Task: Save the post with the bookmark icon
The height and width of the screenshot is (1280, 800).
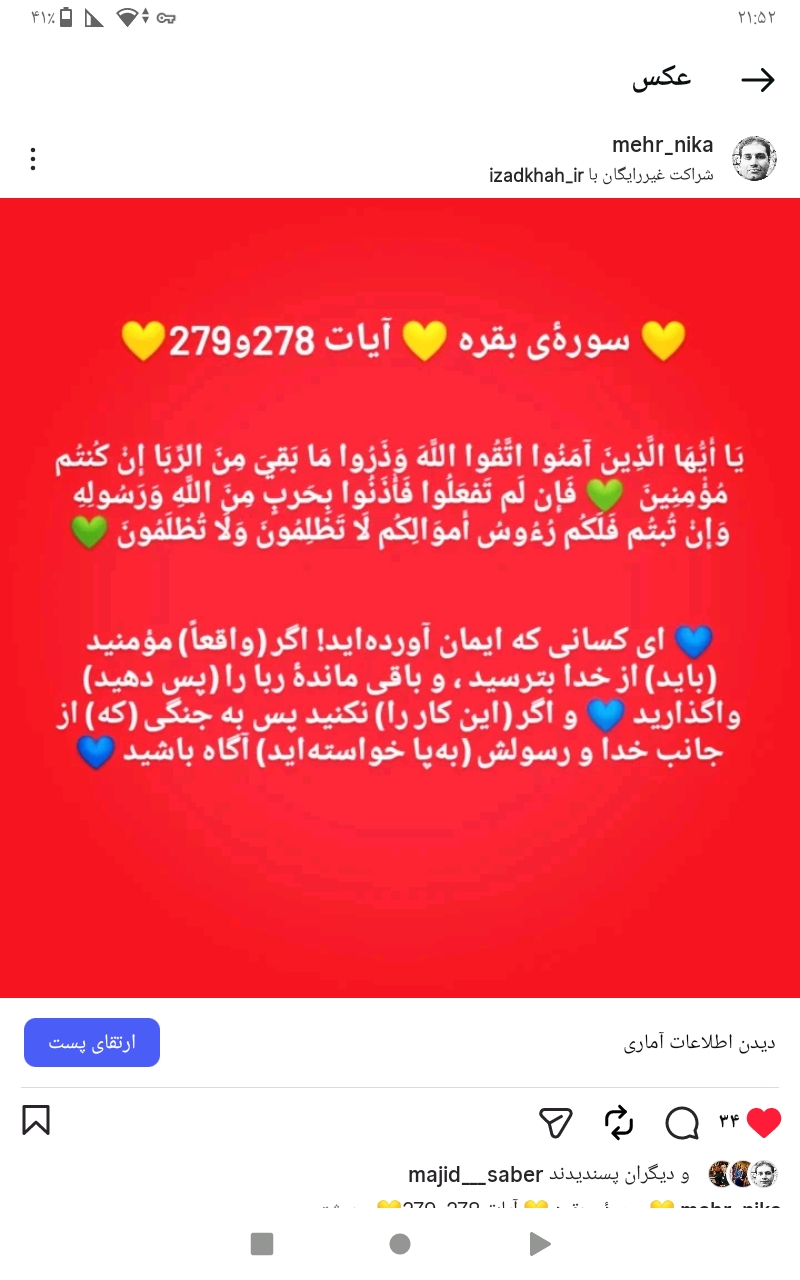Action: (37, 1122)
